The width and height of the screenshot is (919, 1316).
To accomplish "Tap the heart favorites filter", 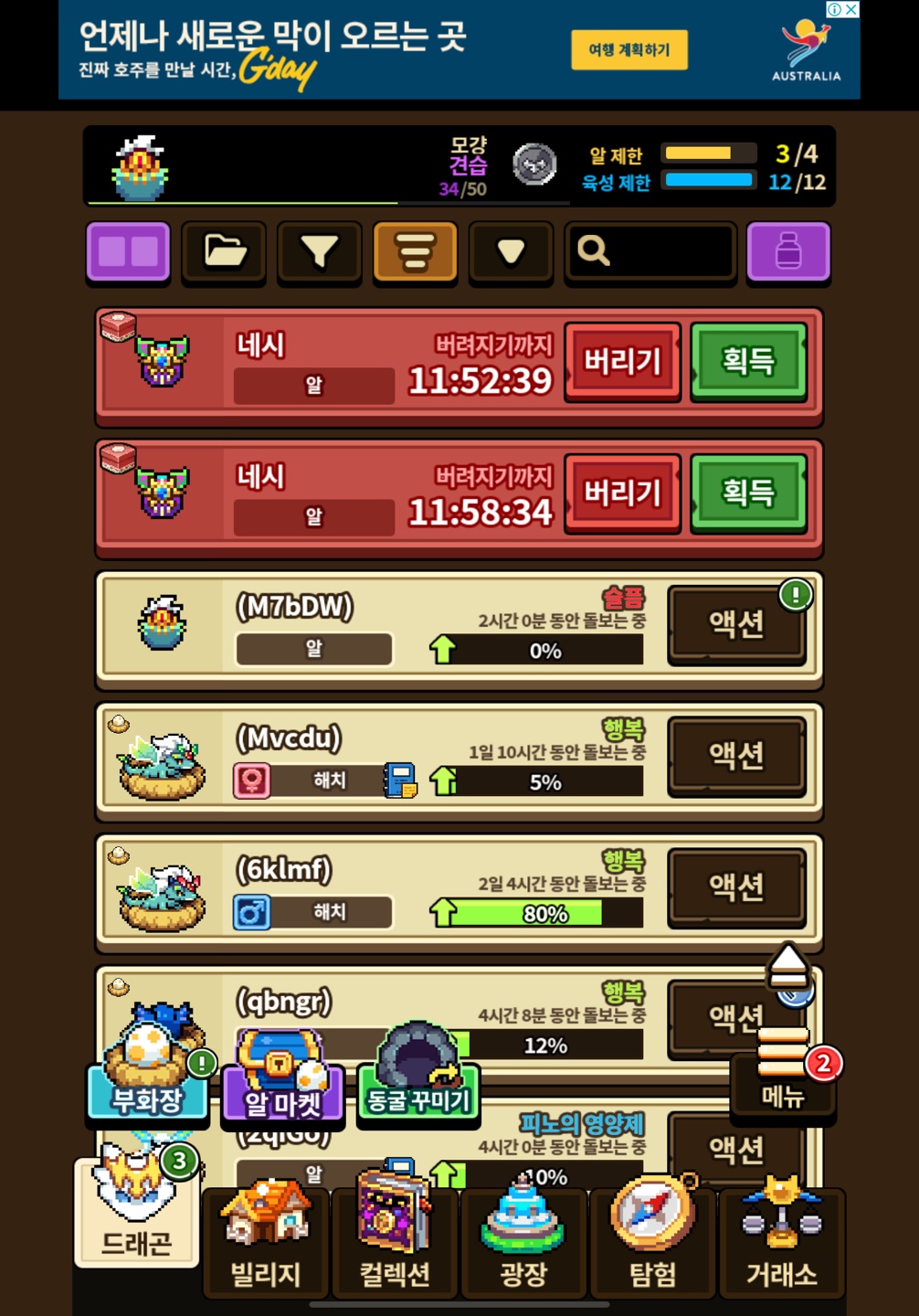I will pos(511,251).
